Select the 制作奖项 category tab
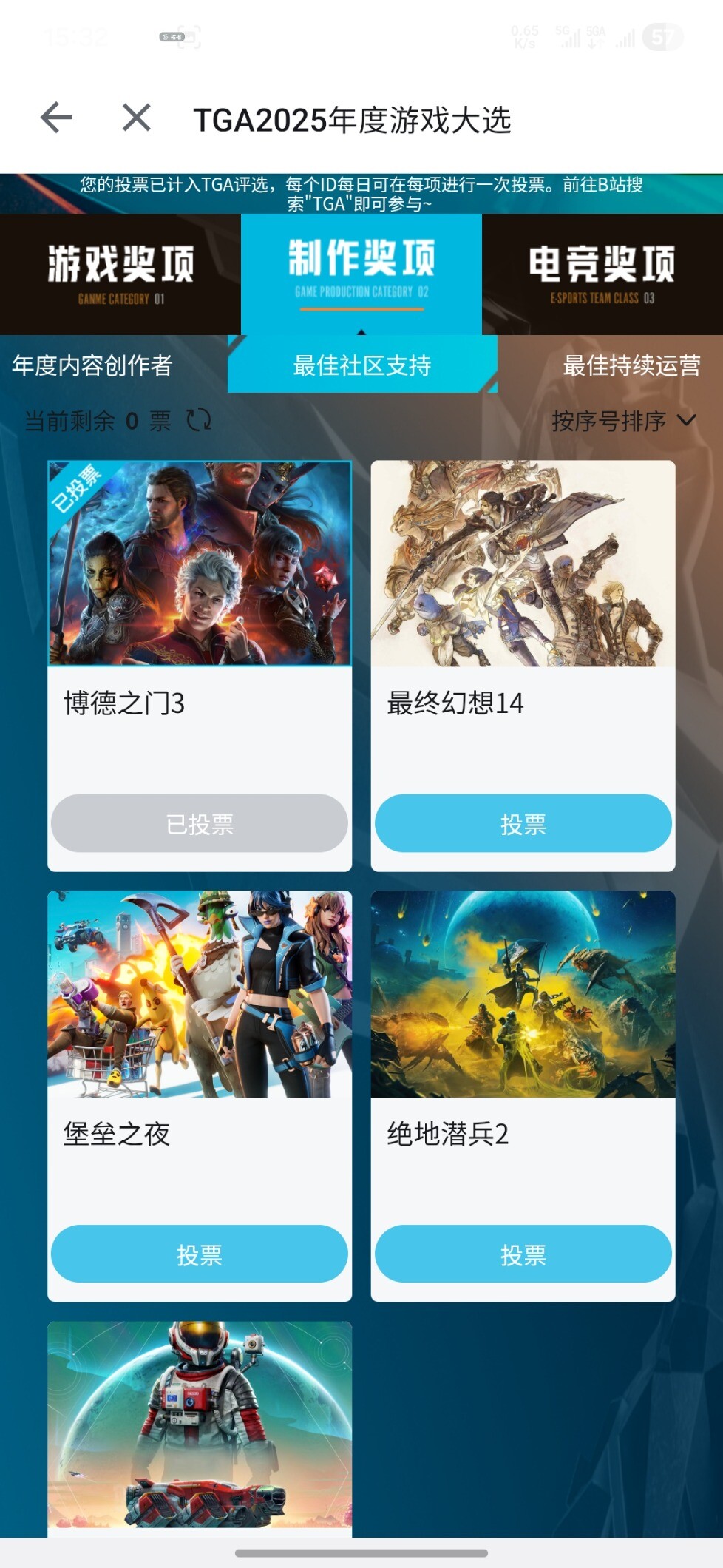723x1568 pixels. click(x=361, y=274)
